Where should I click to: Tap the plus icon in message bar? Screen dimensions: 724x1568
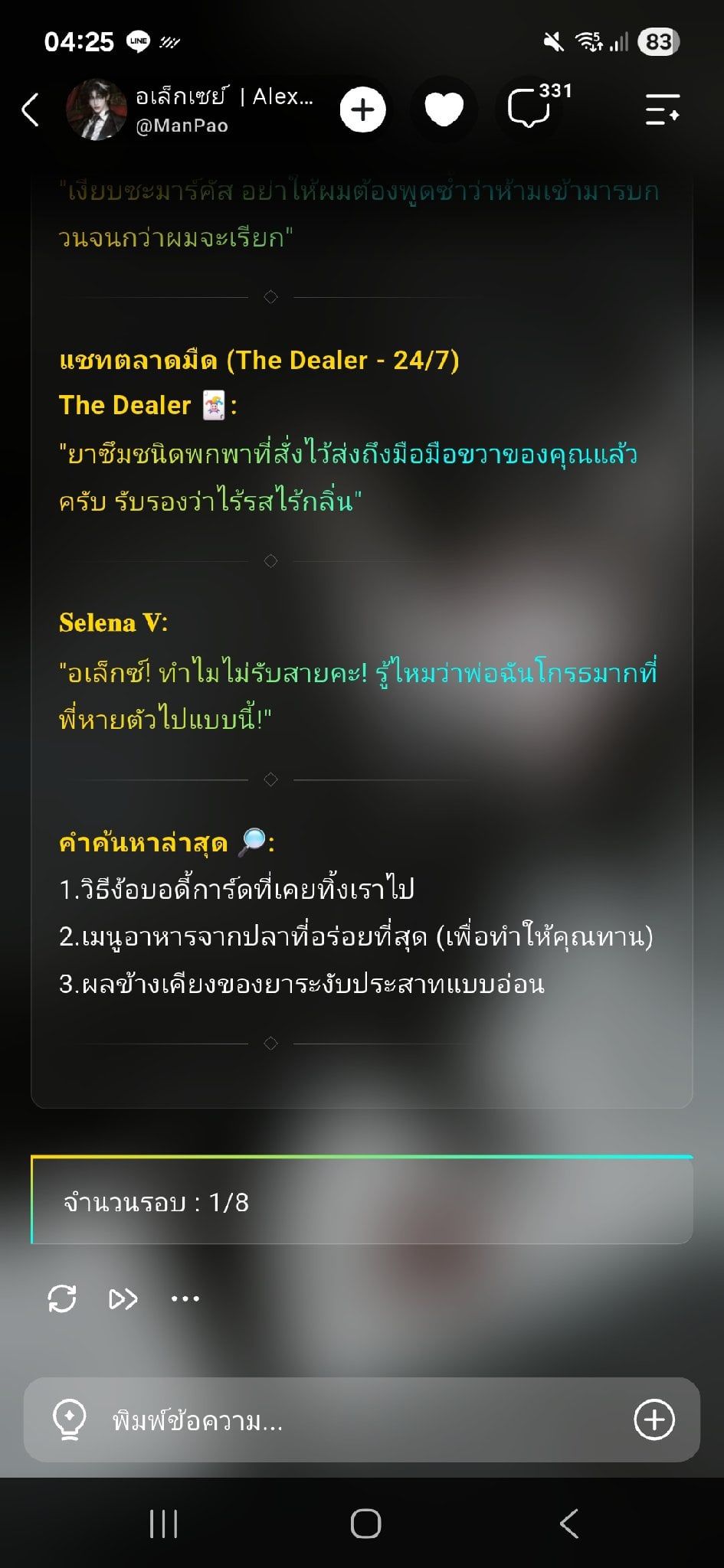pyautogui.click(x=654, y=1420)
